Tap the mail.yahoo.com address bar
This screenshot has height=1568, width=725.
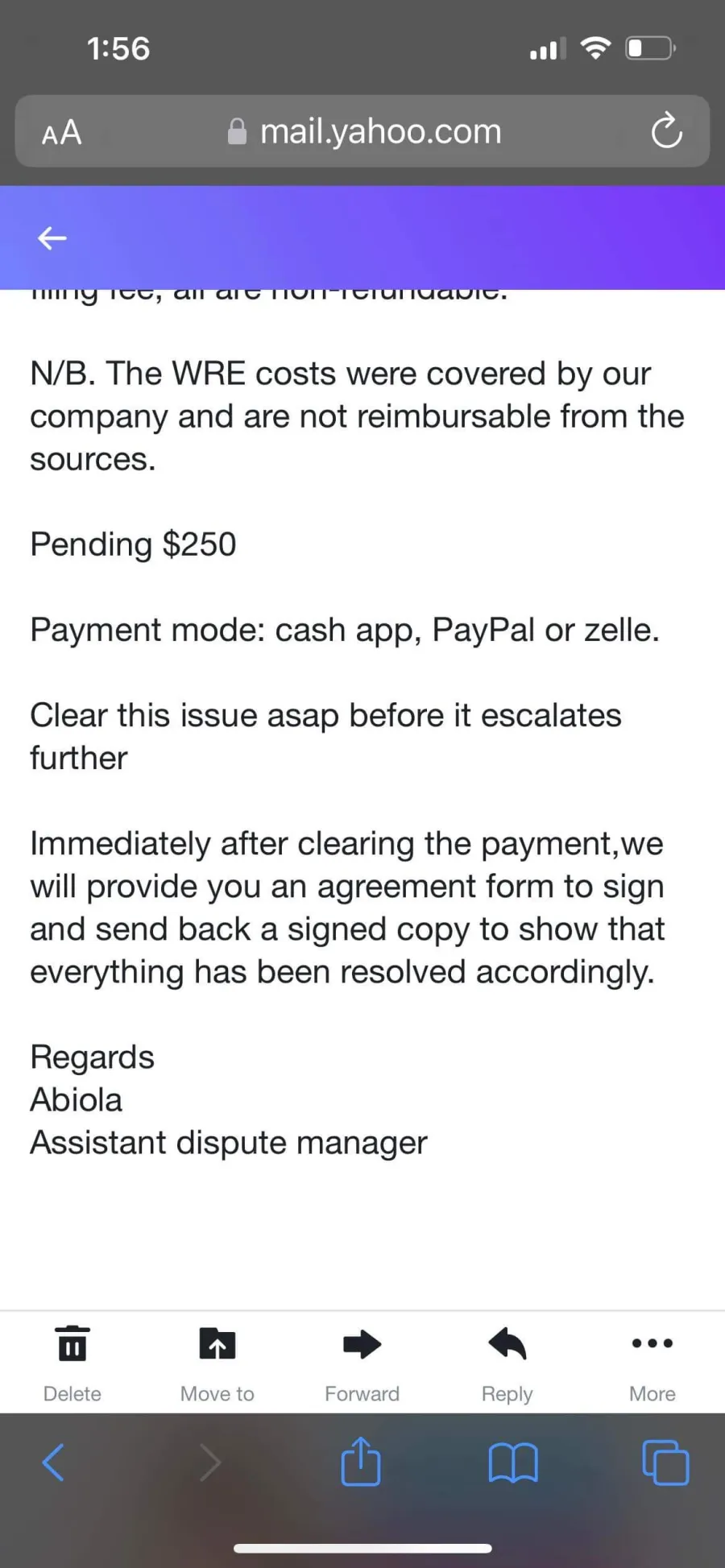pos(362,131)
